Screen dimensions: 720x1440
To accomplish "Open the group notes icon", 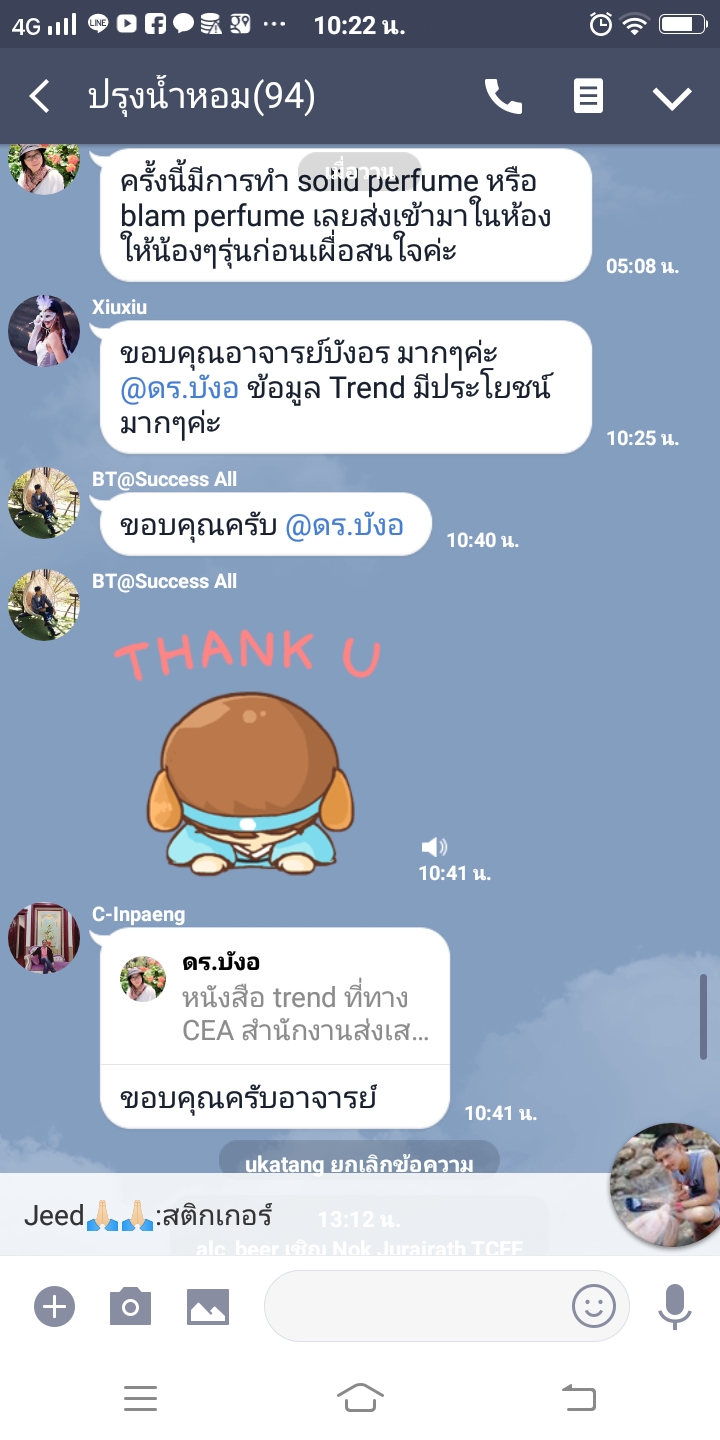I will click(588, 97).
